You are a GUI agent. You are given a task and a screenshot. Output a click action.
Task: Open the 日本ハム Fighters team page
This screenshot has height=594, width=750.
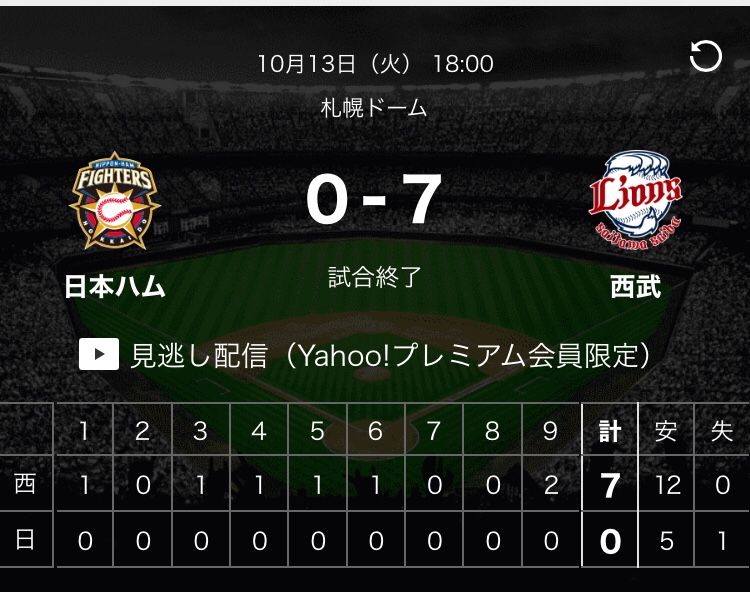point(114,201)
